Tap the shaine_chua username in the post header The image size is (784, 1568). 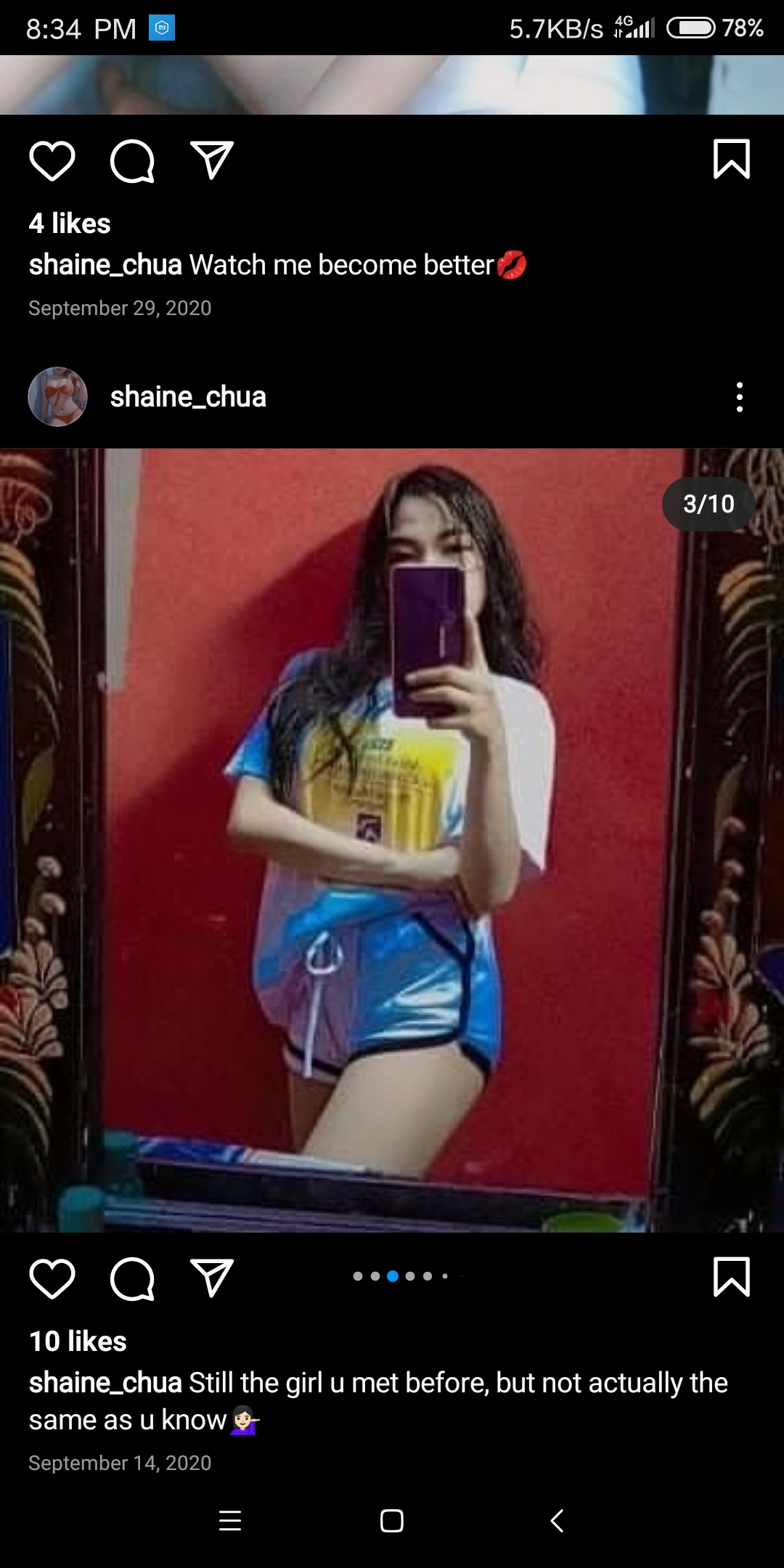coord(188,397)
